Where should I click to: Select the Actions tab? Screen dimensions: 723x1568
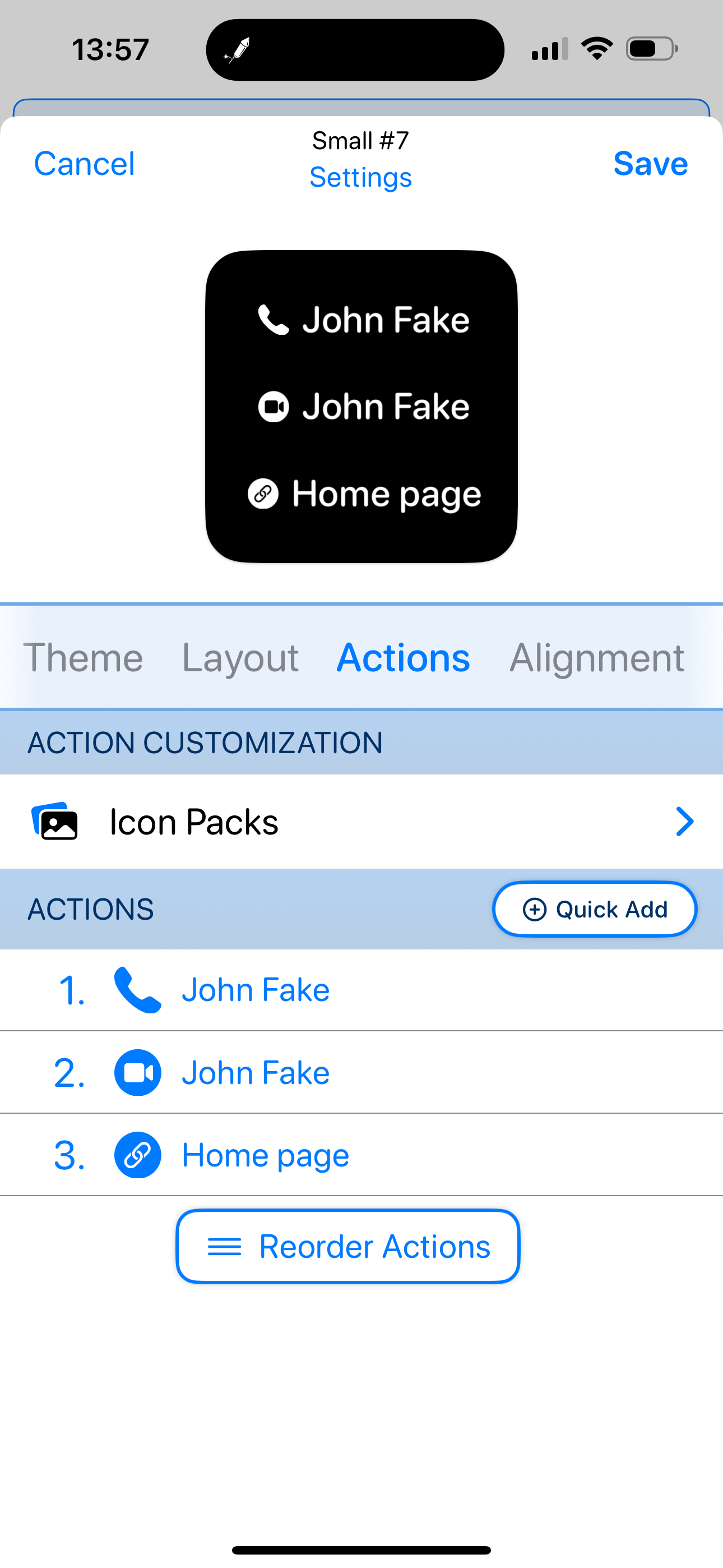pyautogui.click(x=404, y=657)
